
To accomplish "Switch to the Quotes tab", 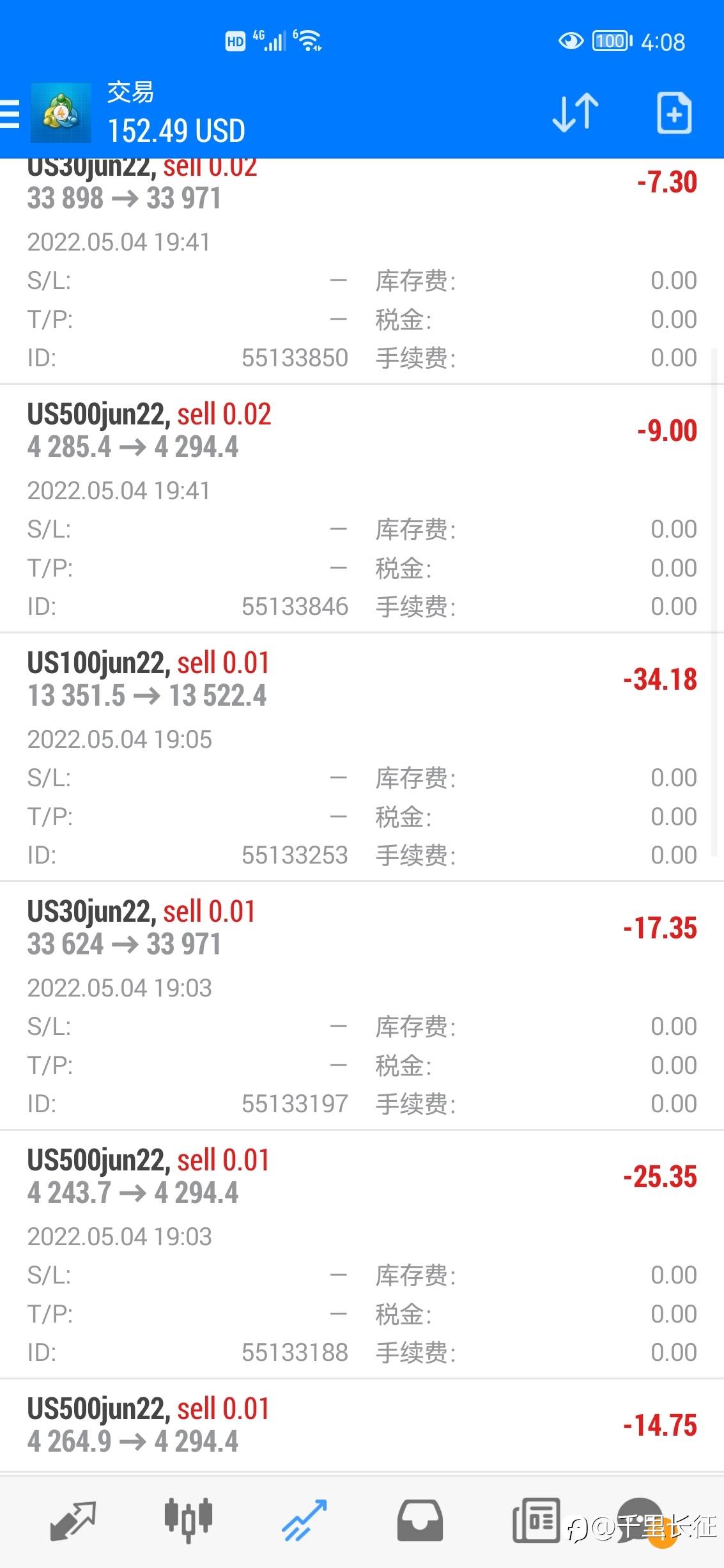I will [73, 1520].
